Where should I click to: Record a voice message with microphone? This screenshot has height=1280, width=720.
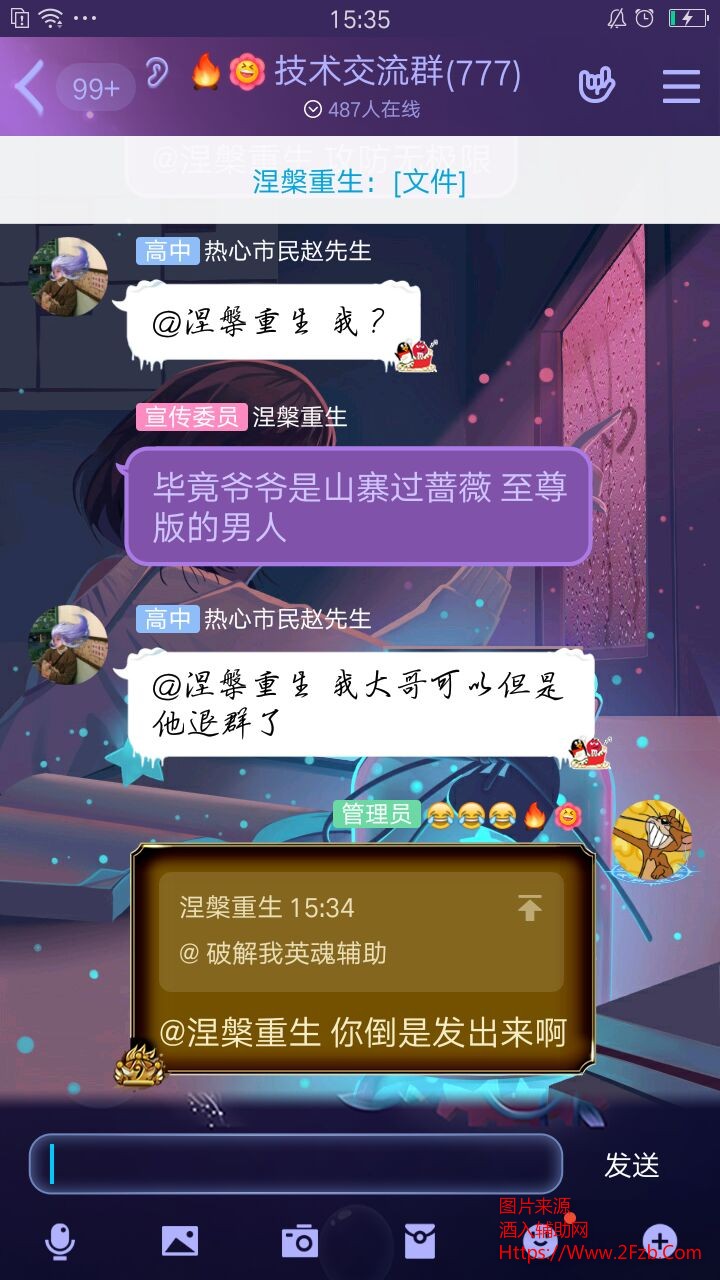pyautogui.click(x=60, y=1242)
